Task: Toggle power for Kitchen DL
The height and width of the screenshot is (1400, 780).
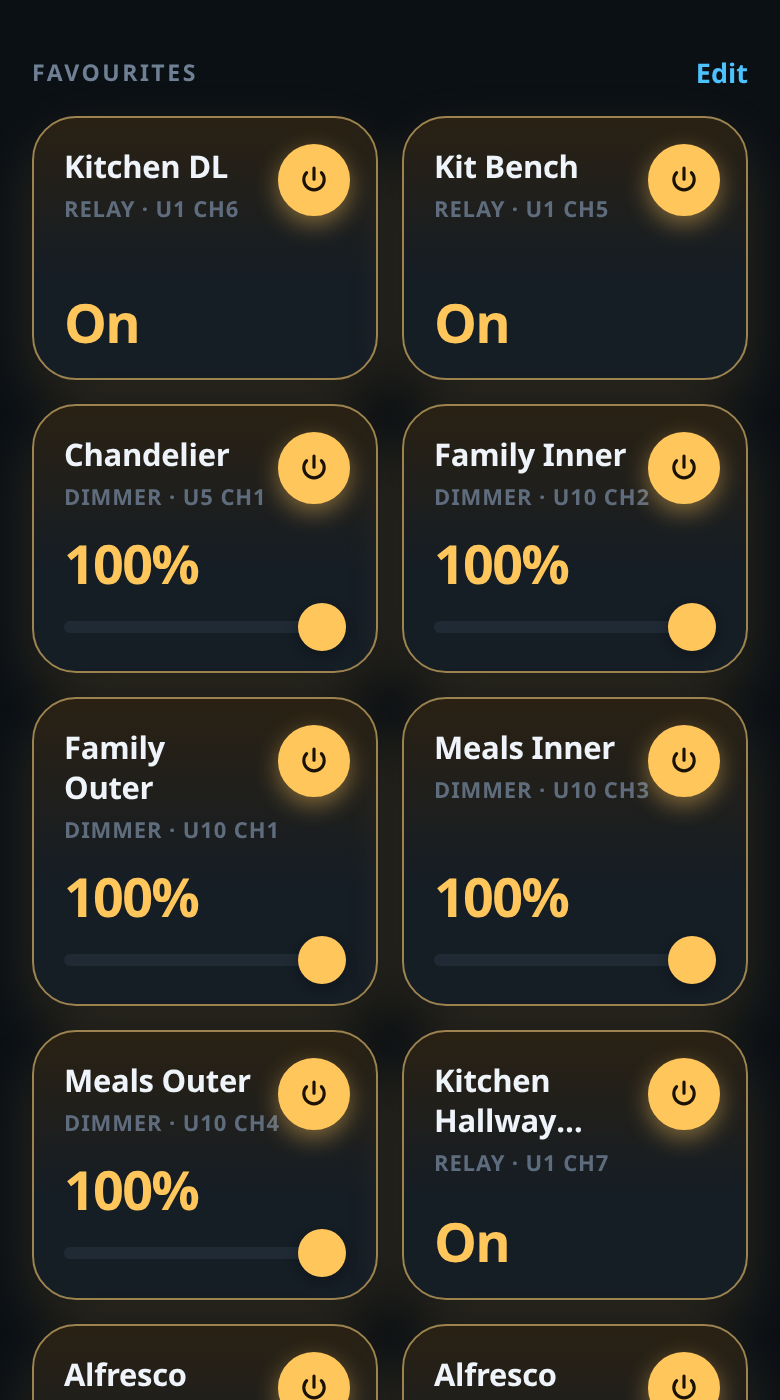Action: (x=314, y=180)
